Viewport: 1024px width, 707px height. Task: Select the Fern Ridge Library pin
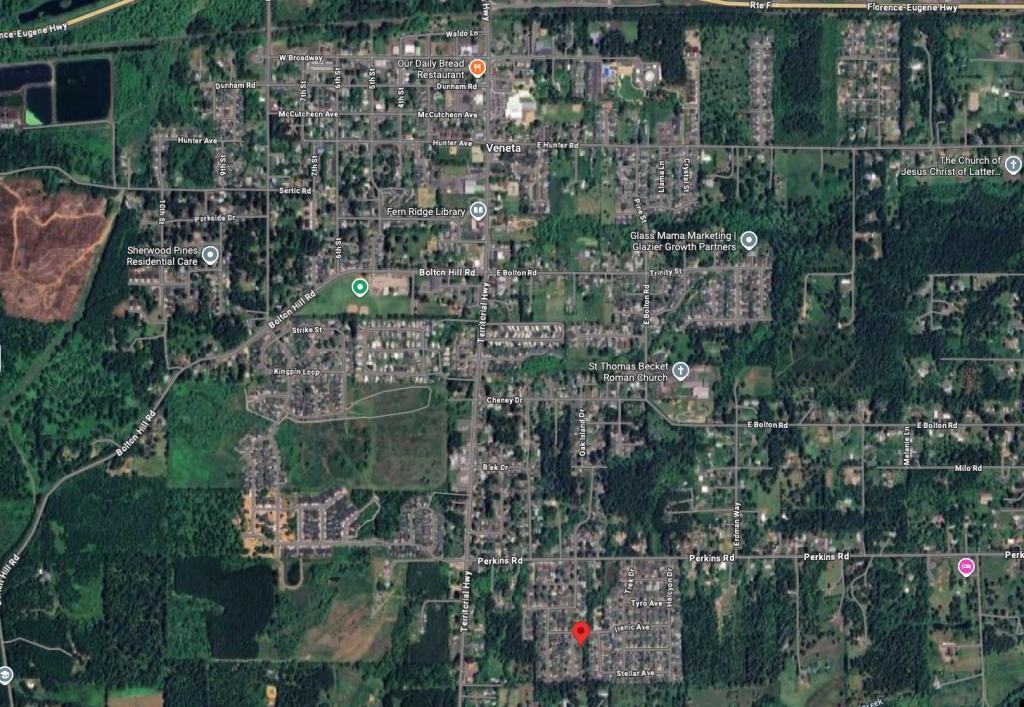478,211
